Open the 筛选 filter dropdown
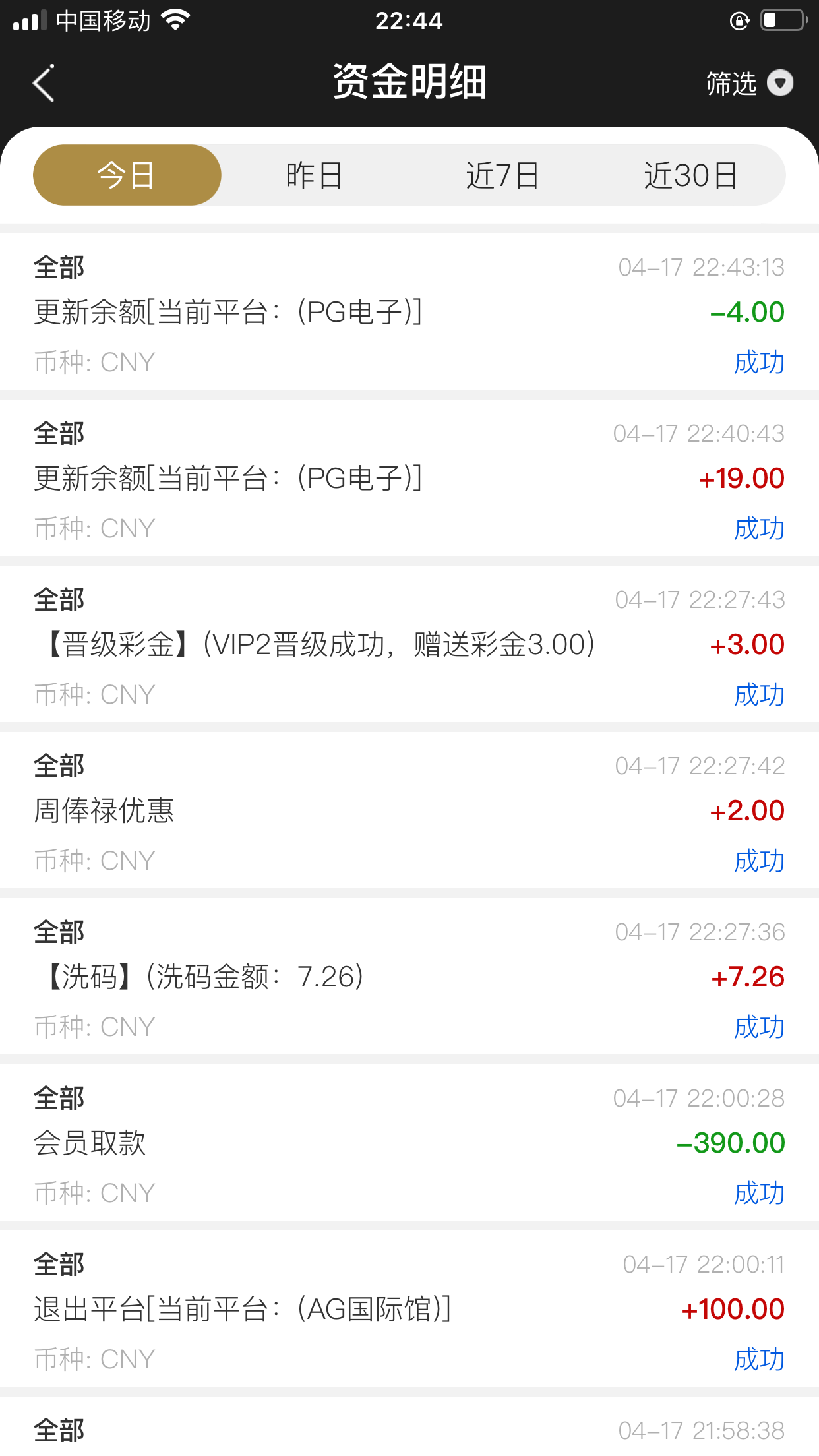The image size is (819, 1456). (749, 84)
